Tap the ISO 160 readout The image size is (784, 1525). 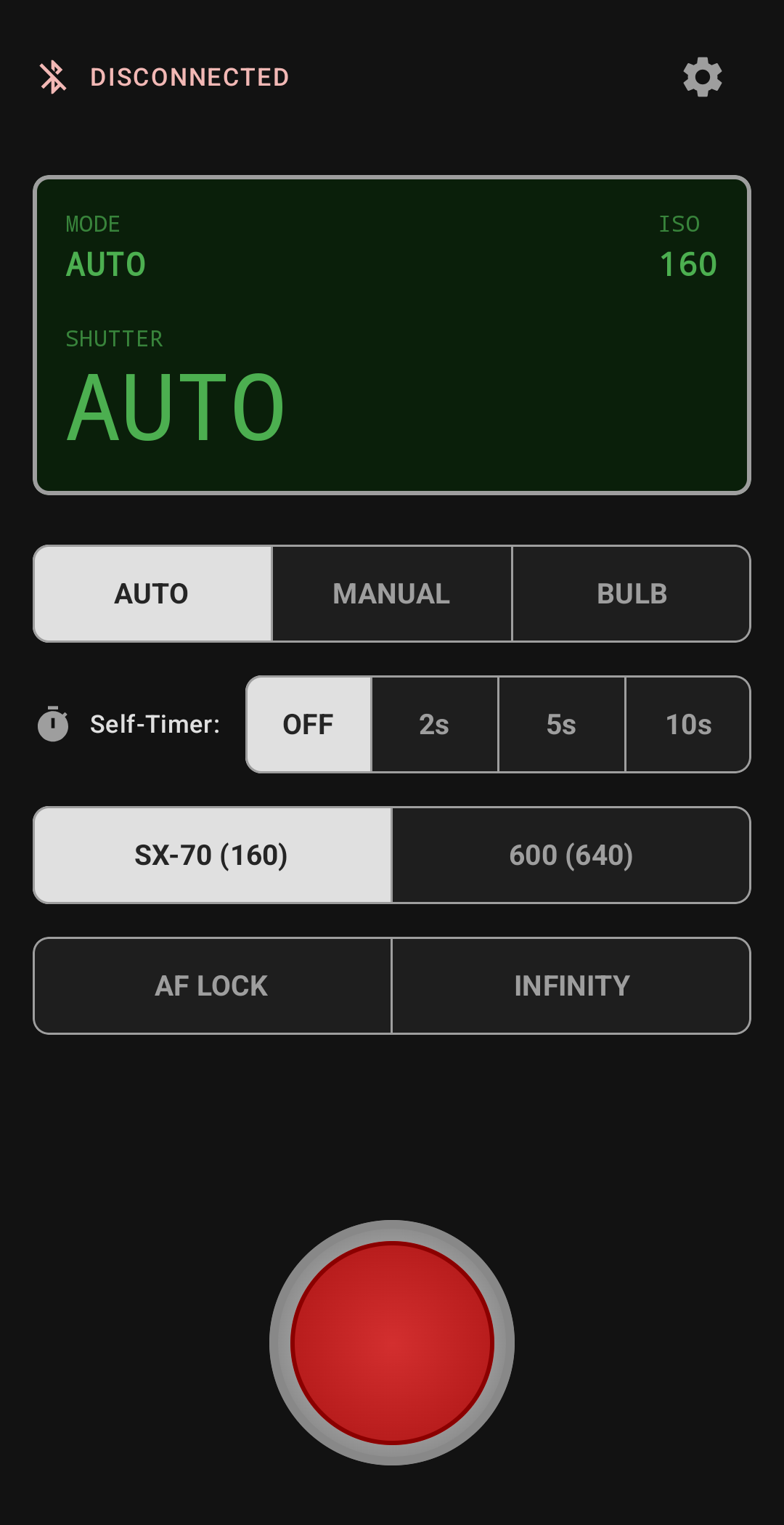(x=688, y=264)
